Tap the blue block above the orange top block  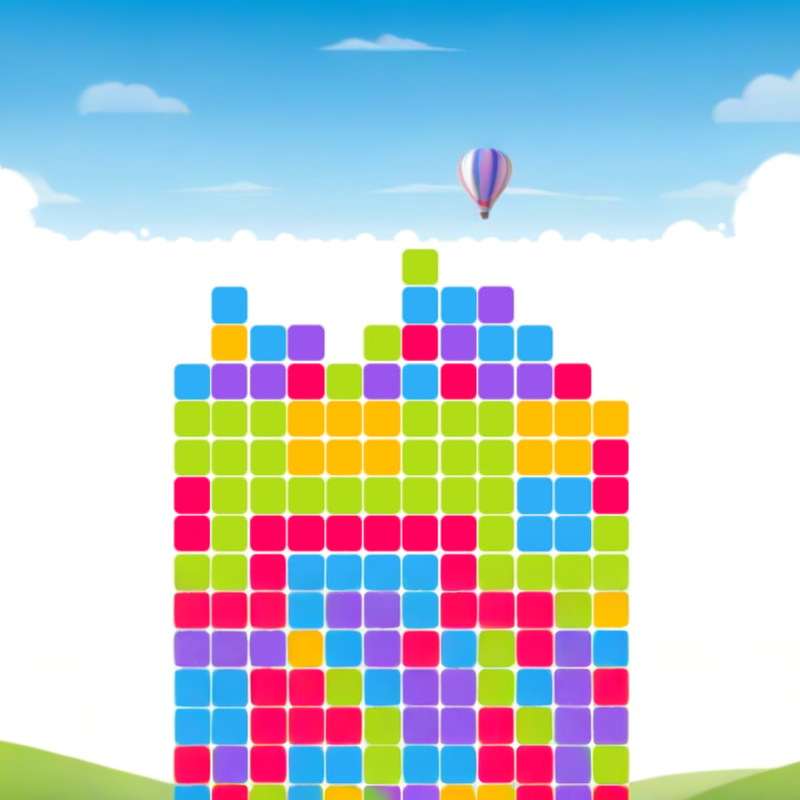(x=229, y=305)
